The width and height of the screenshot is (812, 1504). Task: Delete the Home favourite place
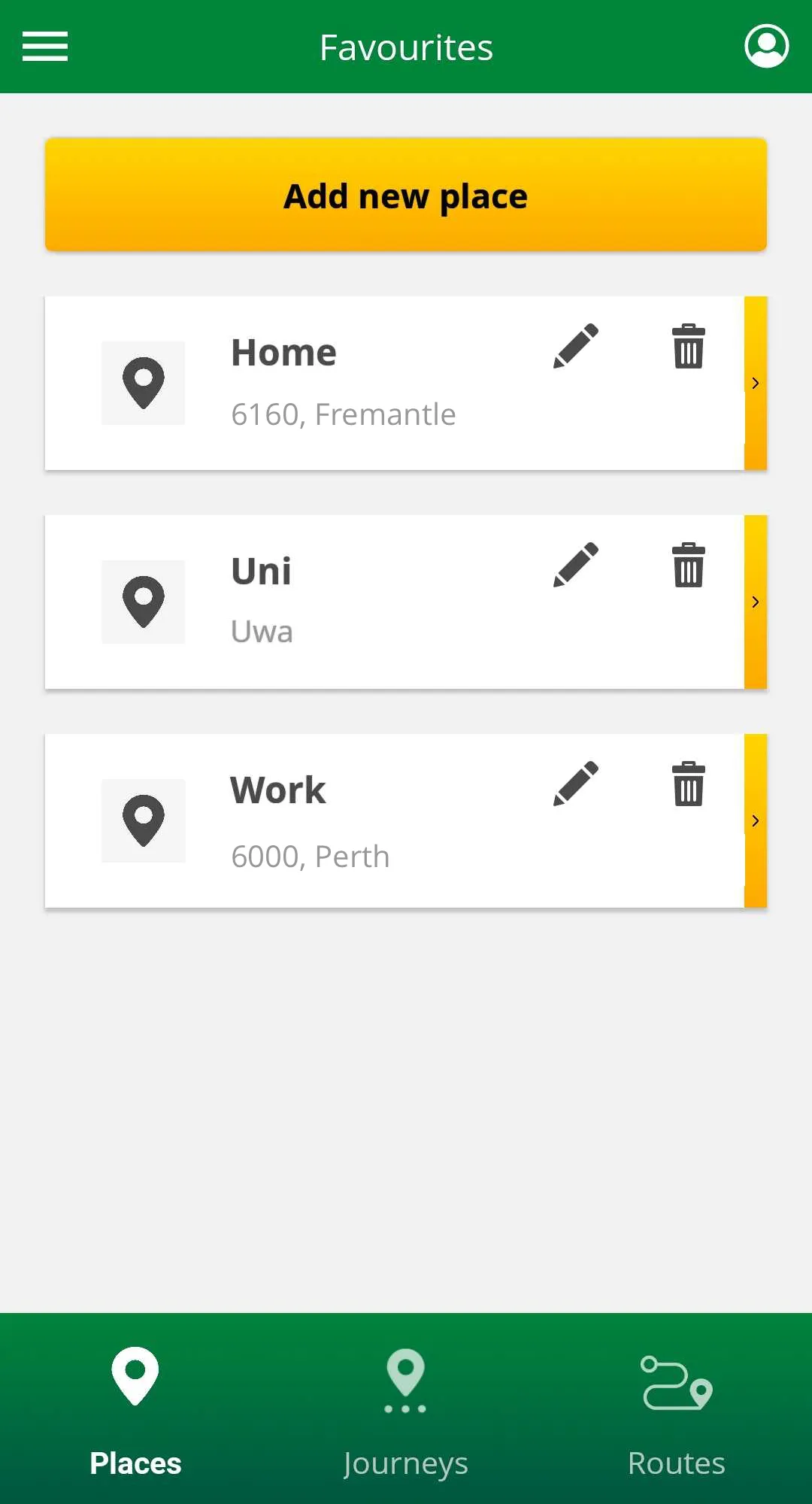coord(688,347)
